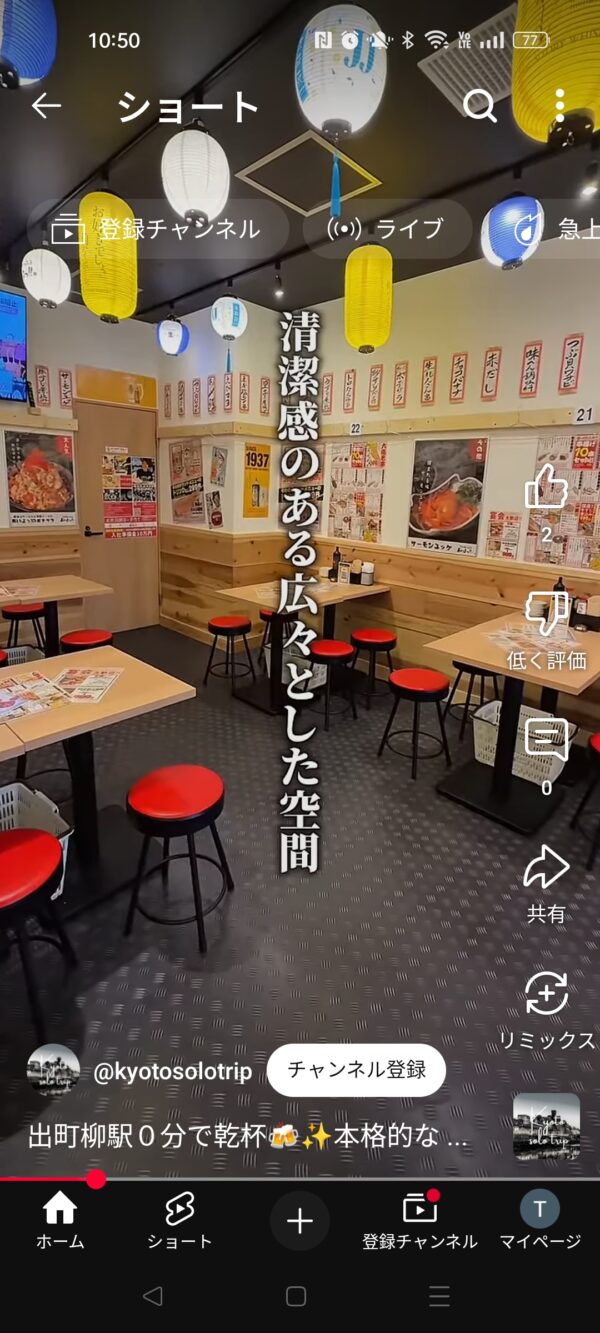Tap the system back navigation button

click(152, 1297)
